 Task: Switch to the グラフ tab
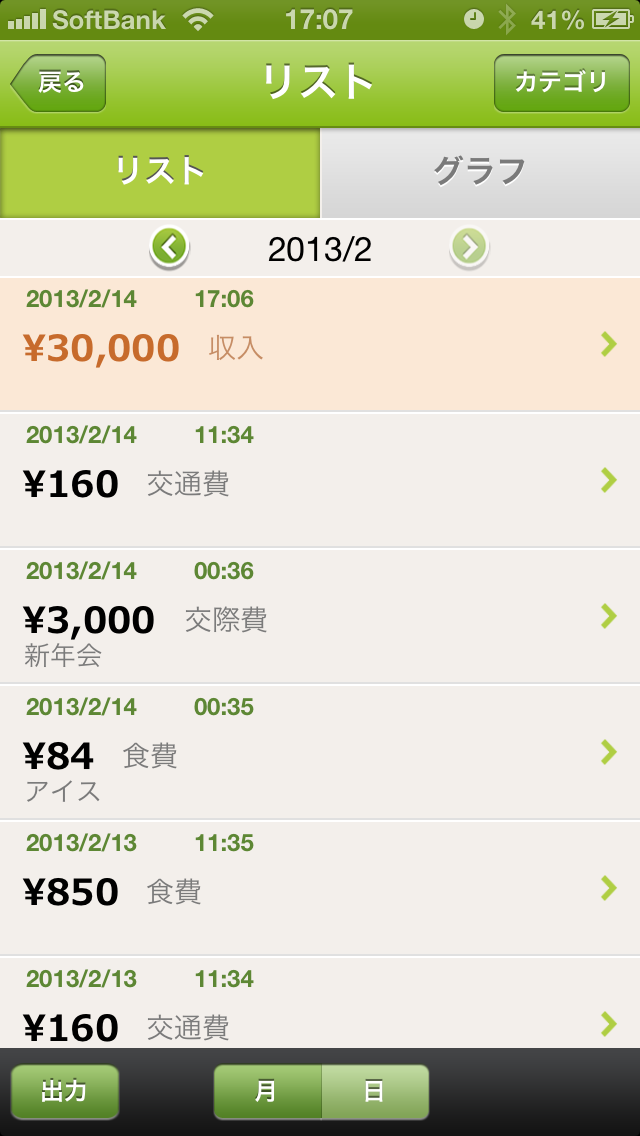pos(480,172)
